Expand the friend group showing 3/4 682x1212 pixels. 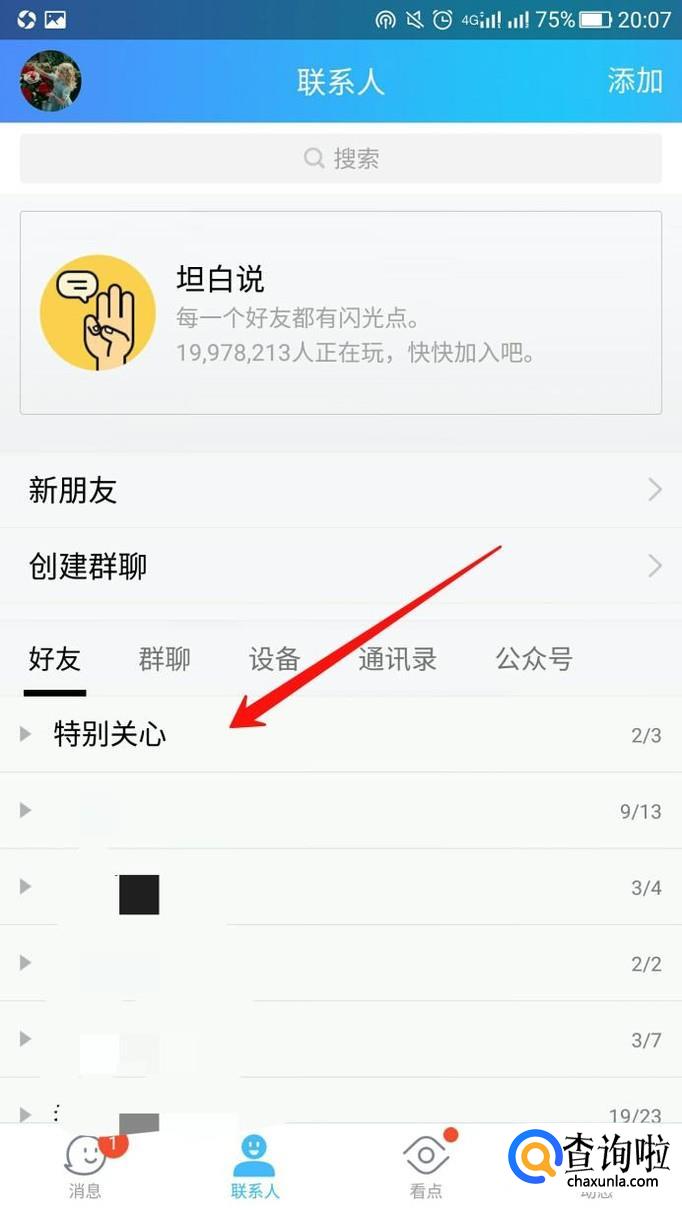tap(341, 887)
